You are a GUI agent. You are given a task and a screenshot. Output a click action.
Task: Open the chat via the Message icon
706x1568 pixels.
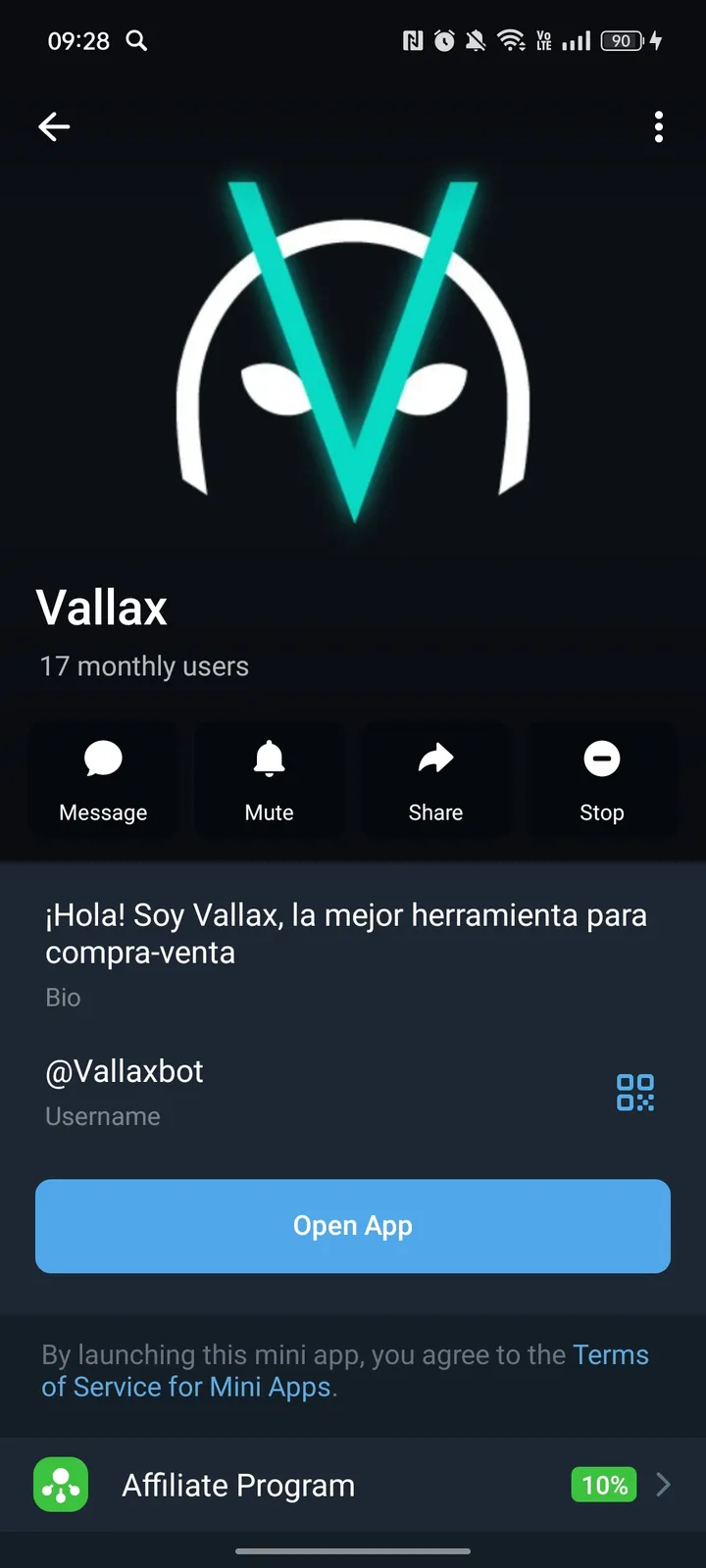click(103, 779)
